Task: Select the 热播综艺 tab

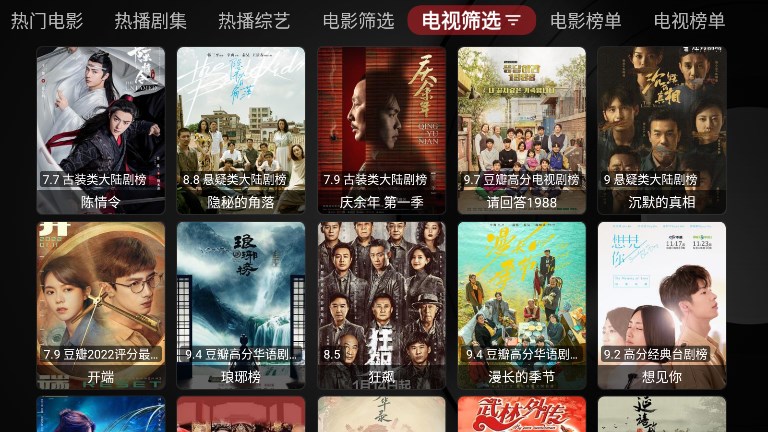Action: tap(254, 21)
